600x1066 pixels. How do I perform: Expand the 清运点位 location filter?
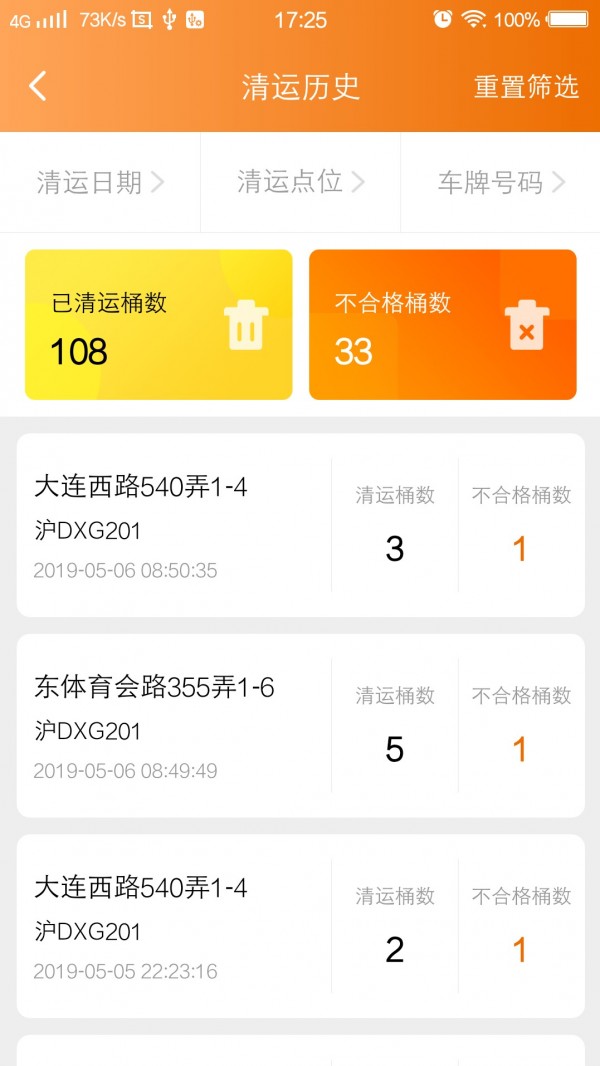click(x=300, y=182)
